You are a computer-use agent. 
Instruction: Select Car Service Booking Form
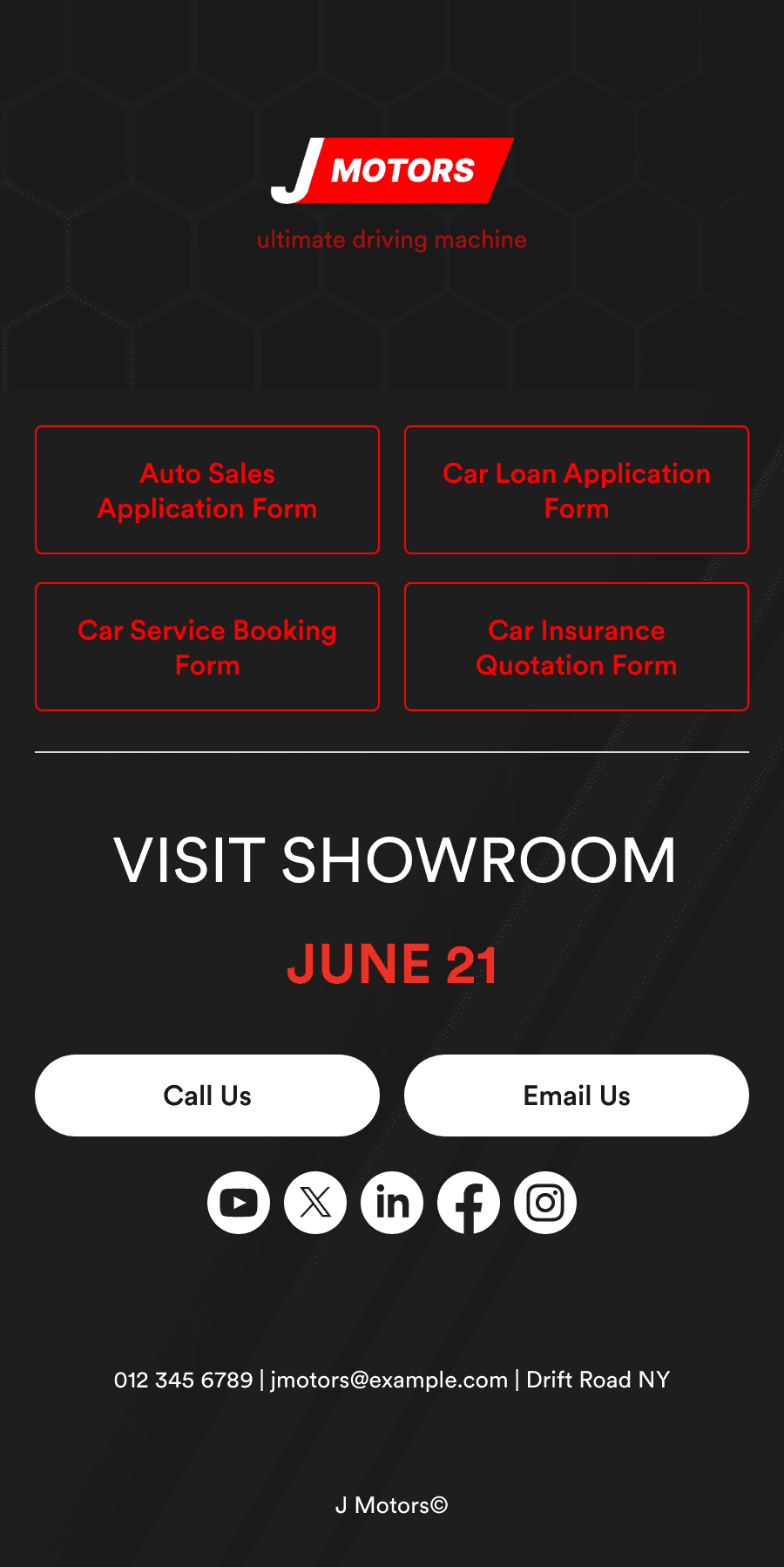(207, 647)
